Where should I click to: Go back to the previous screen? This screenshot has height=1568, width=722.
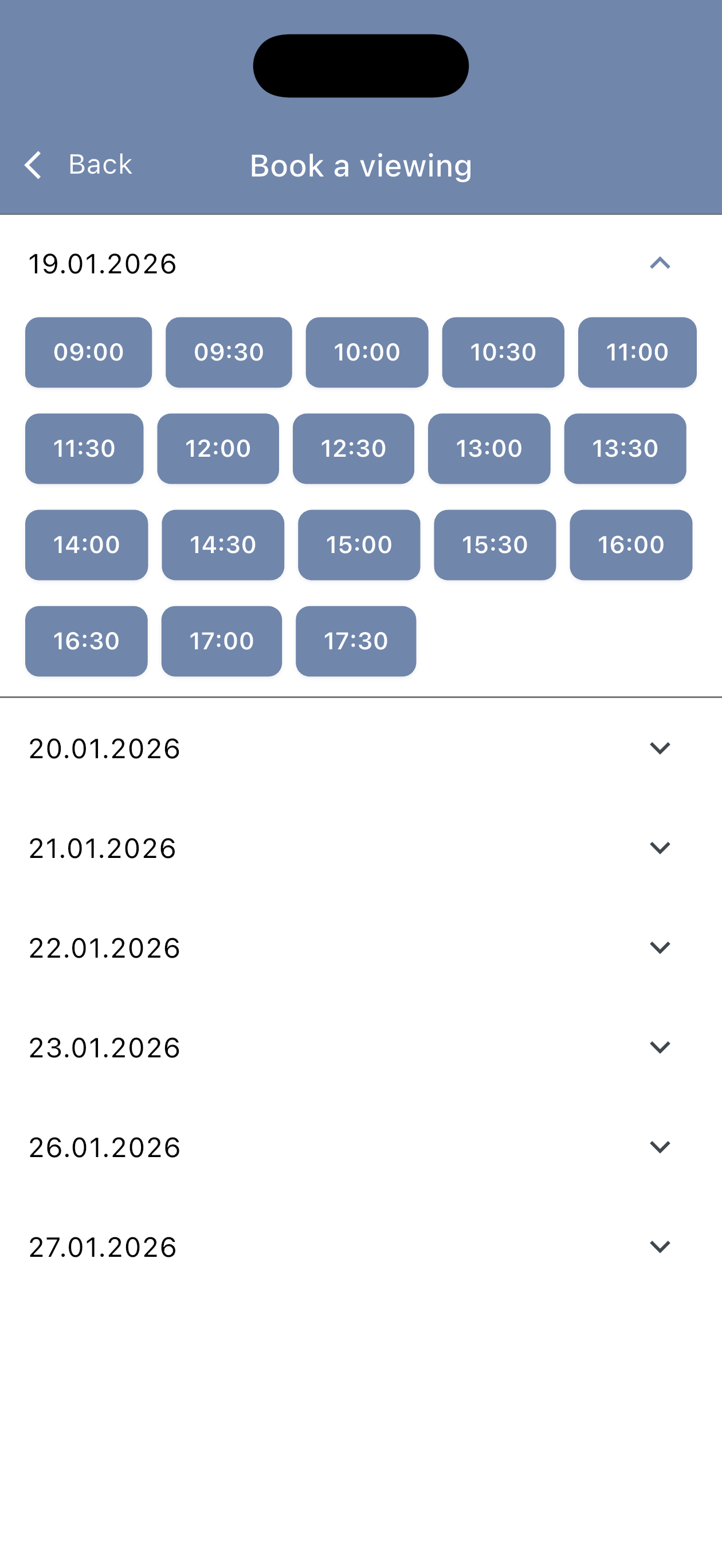pyautogui.click(x=77, y=165)
